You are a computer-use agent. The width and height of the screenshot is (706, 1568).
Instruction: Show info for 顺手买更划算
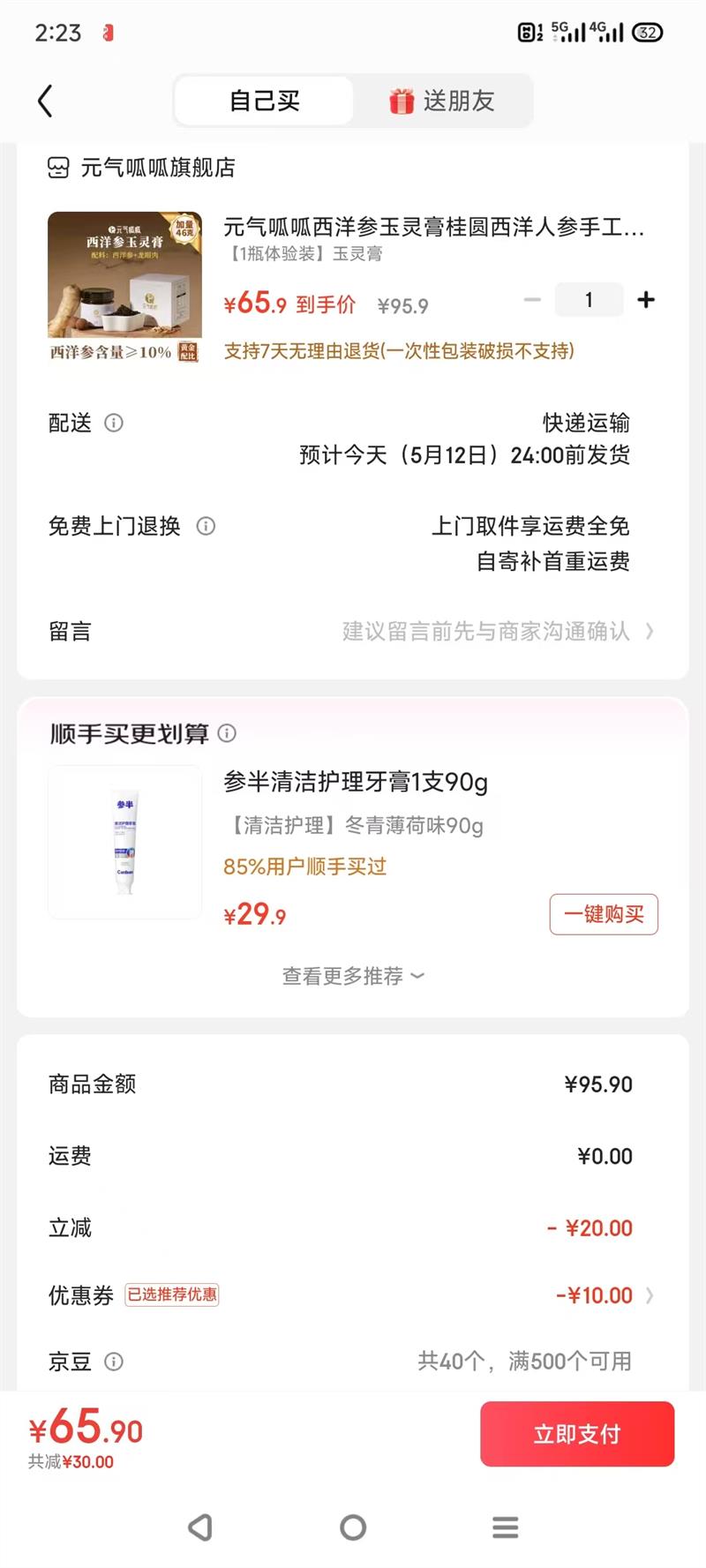point(227,733)
